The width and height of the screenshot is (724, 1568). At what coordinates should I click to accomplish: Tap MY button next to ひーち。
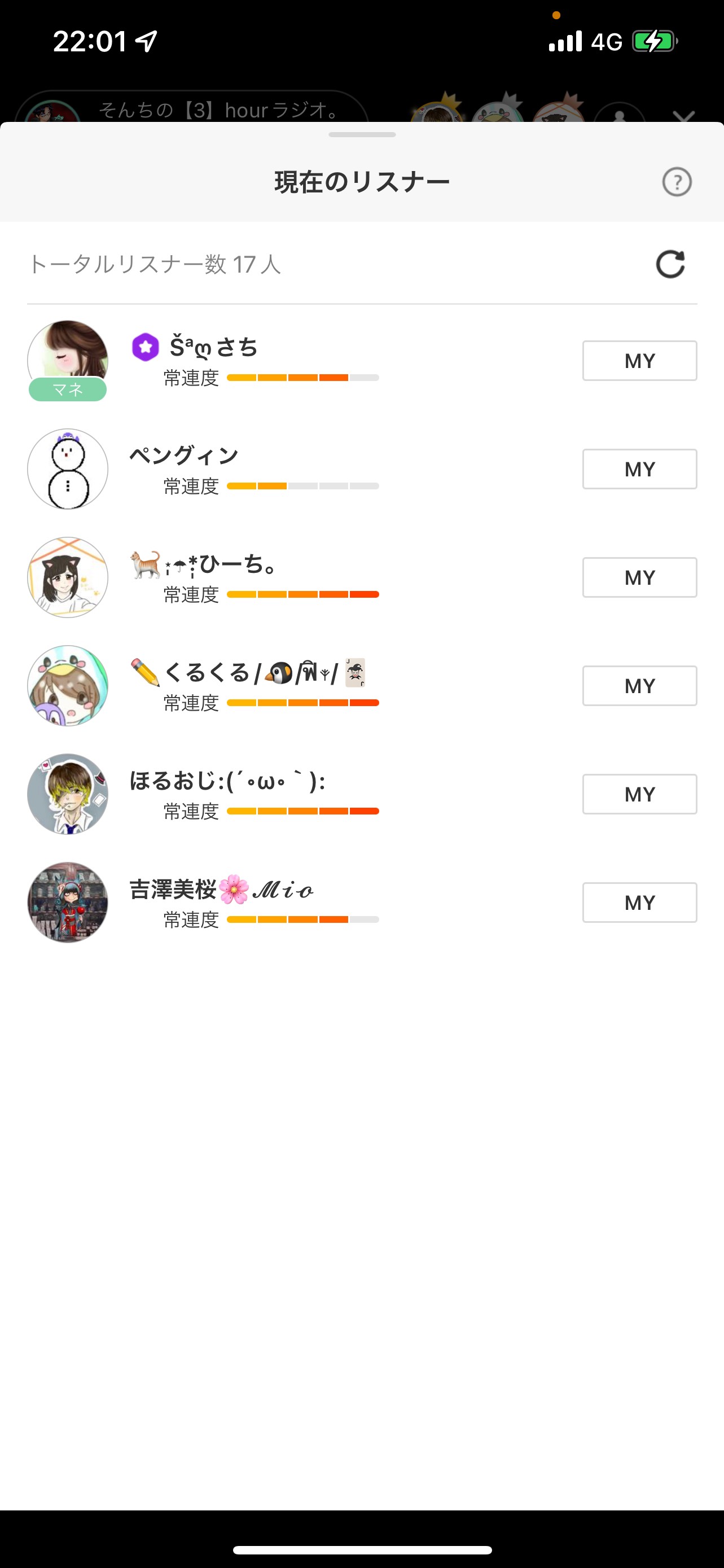639,577
